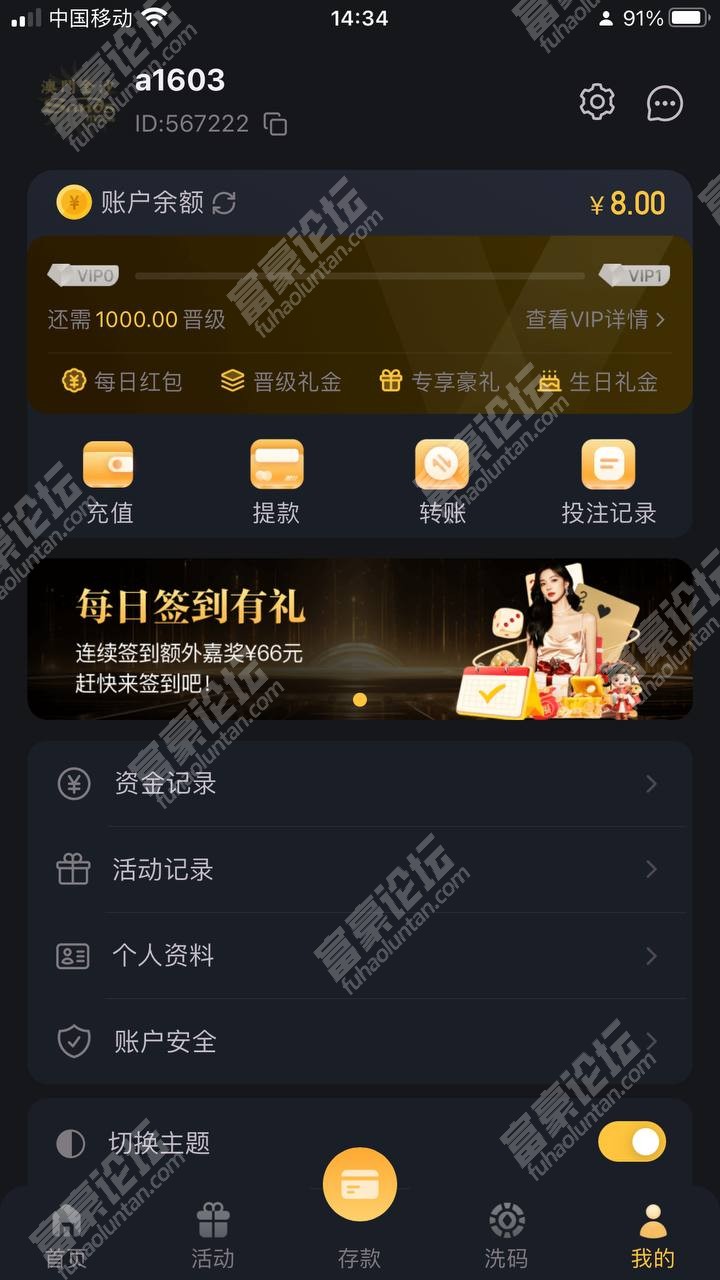Open 查看VIP详情 link

595,320
